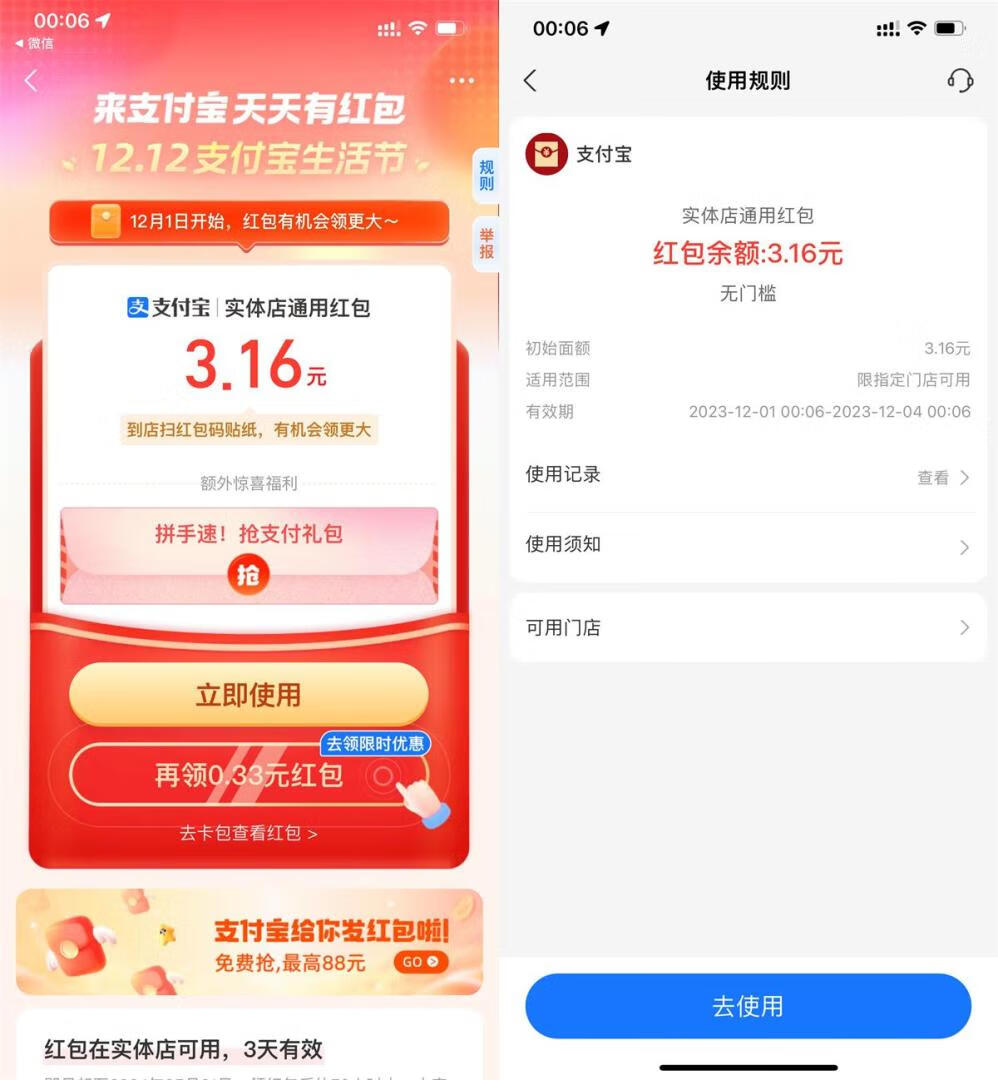Click the red packet icon beside 支付宝 header
The width and height of the screenshot is (998, 1080).
546,155
